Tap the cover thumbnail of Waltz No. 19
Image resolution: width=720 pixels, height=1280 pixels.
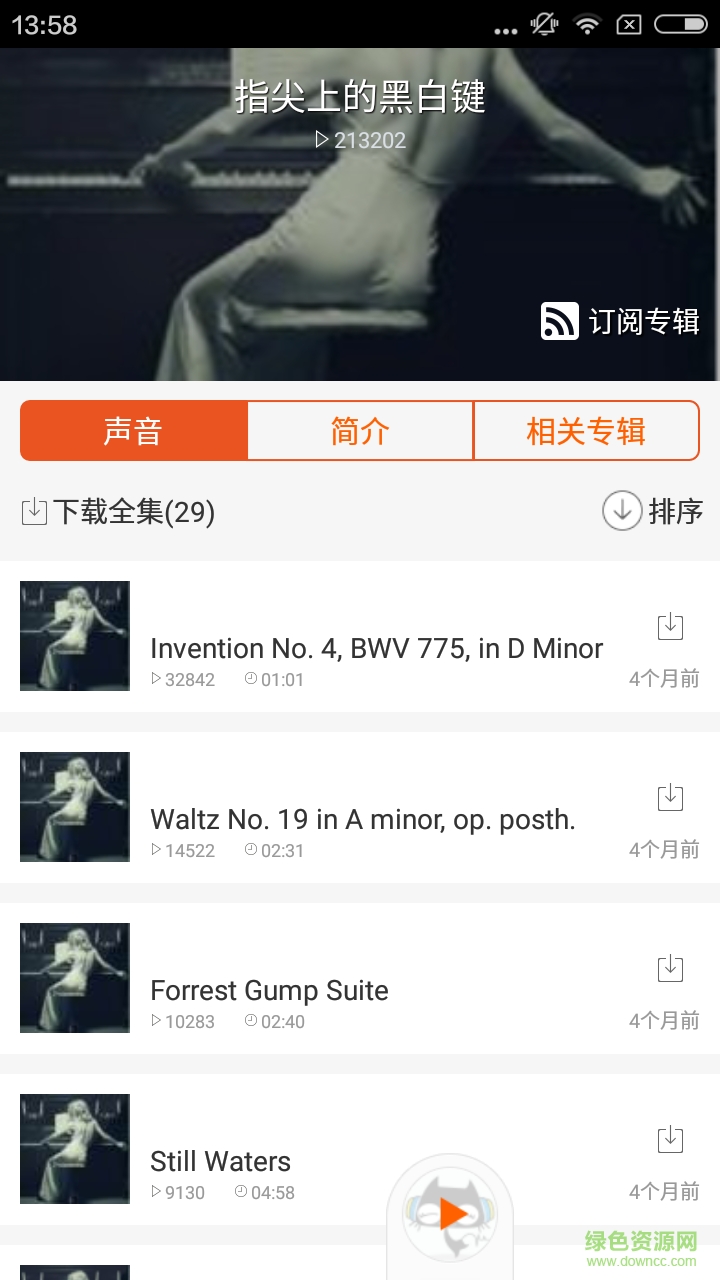tap(74, 806)
